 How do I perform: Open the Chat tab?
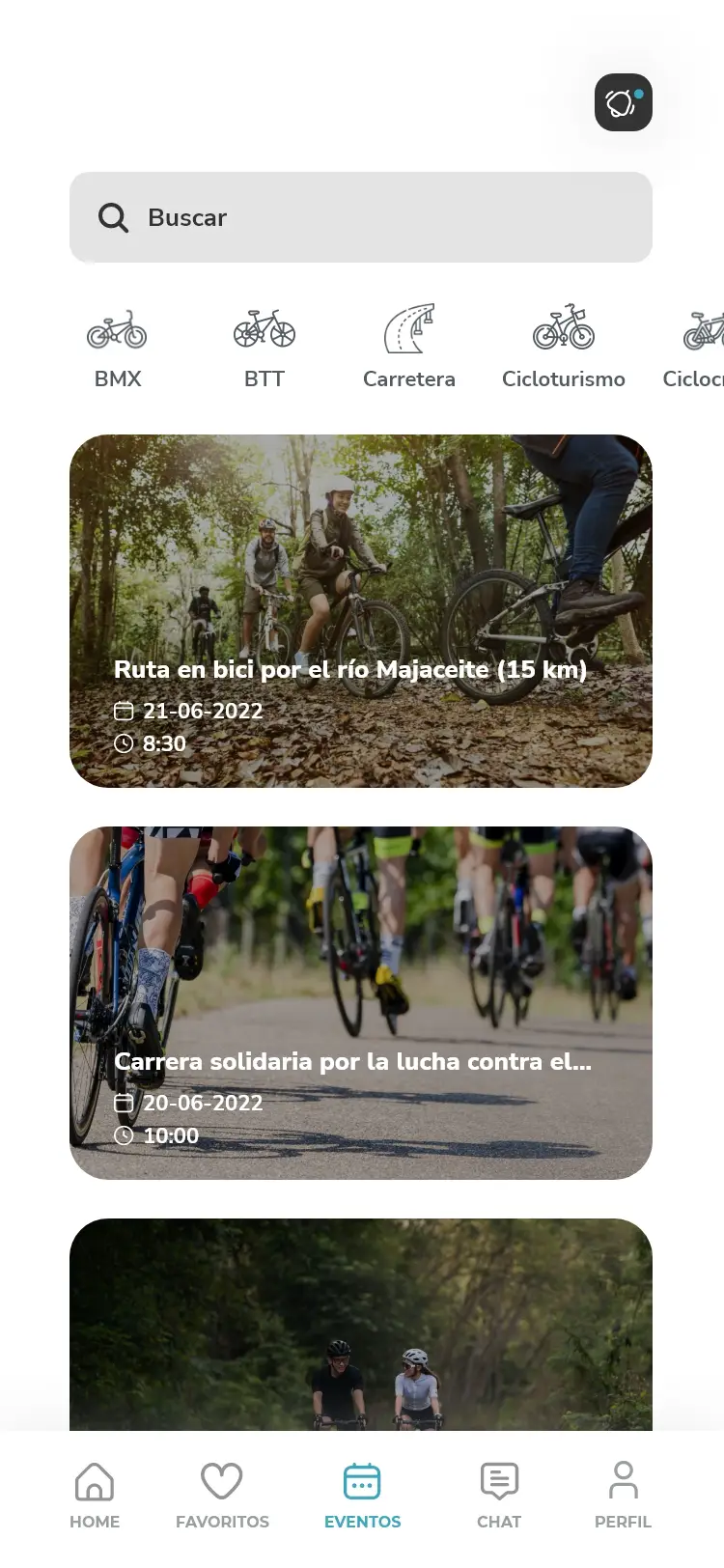point(499,1496)
